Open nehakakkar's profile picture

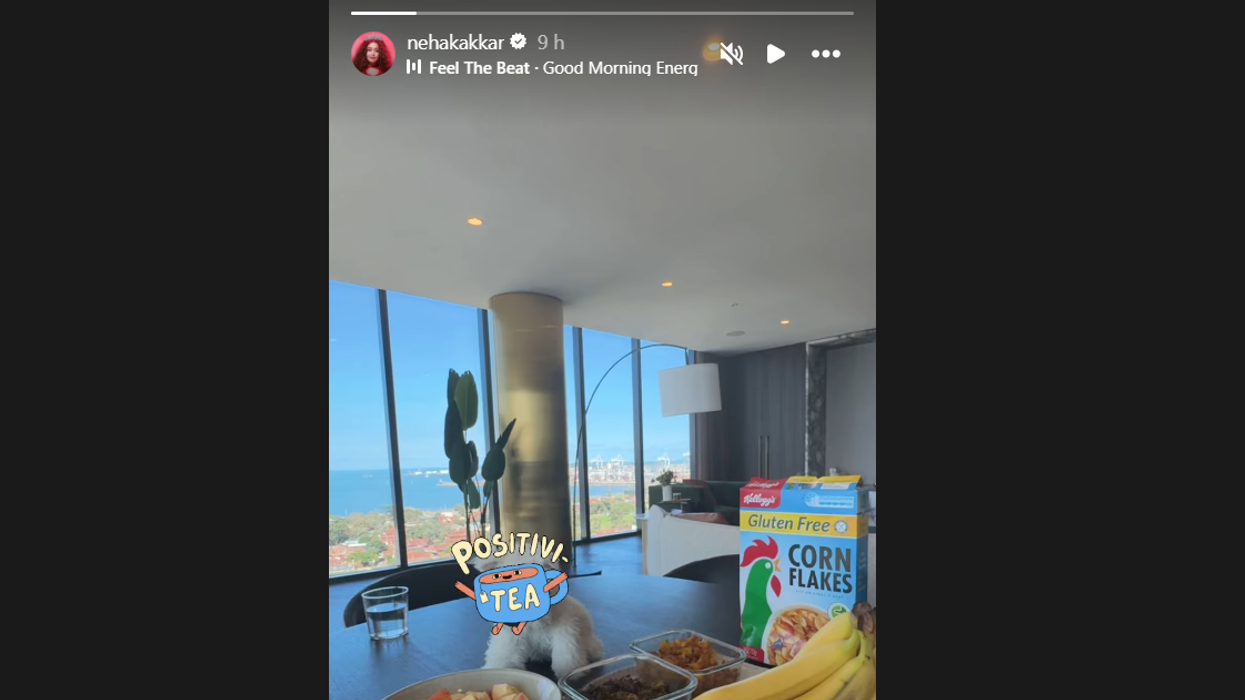pyautogui.click(x=373, y=54)
